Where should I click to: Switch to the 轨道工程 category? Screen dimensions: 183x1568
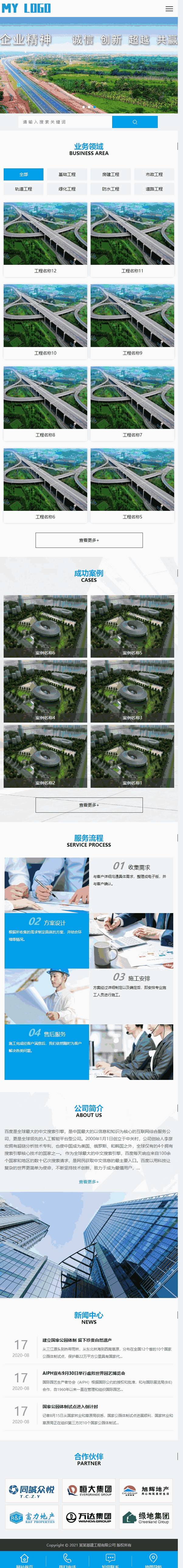click(x=24, y=189)
